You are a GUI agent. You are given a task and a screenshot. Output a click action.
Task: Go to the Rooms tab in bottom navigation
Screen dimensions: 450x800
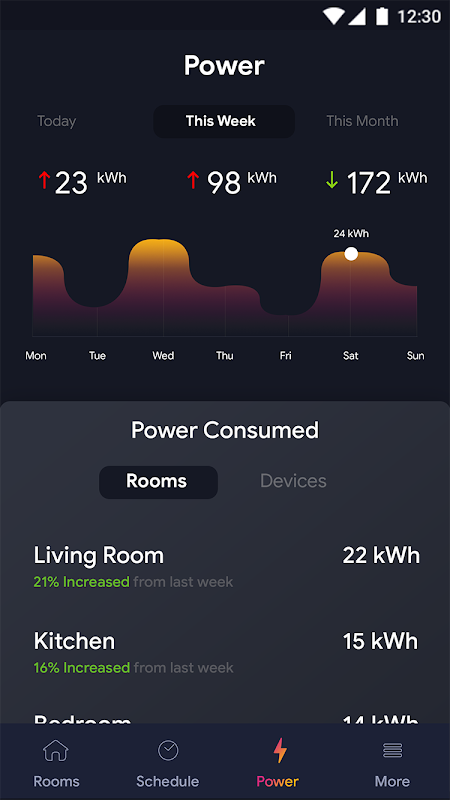click(x=56, y=763)
